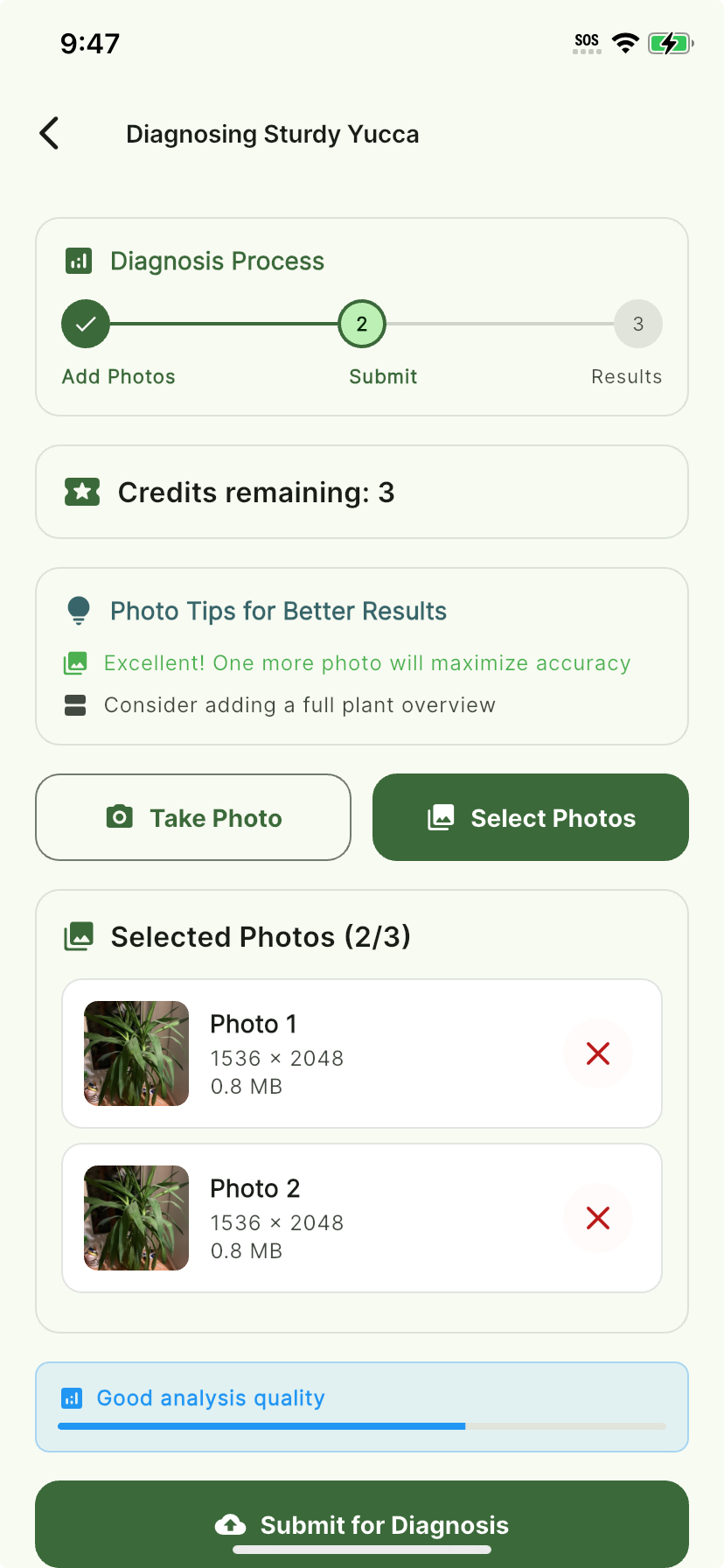The width and height of the screenshot is (724, 1568).
Task: Click the green image icon beside the accuracy tip
Action: (76, 662)
